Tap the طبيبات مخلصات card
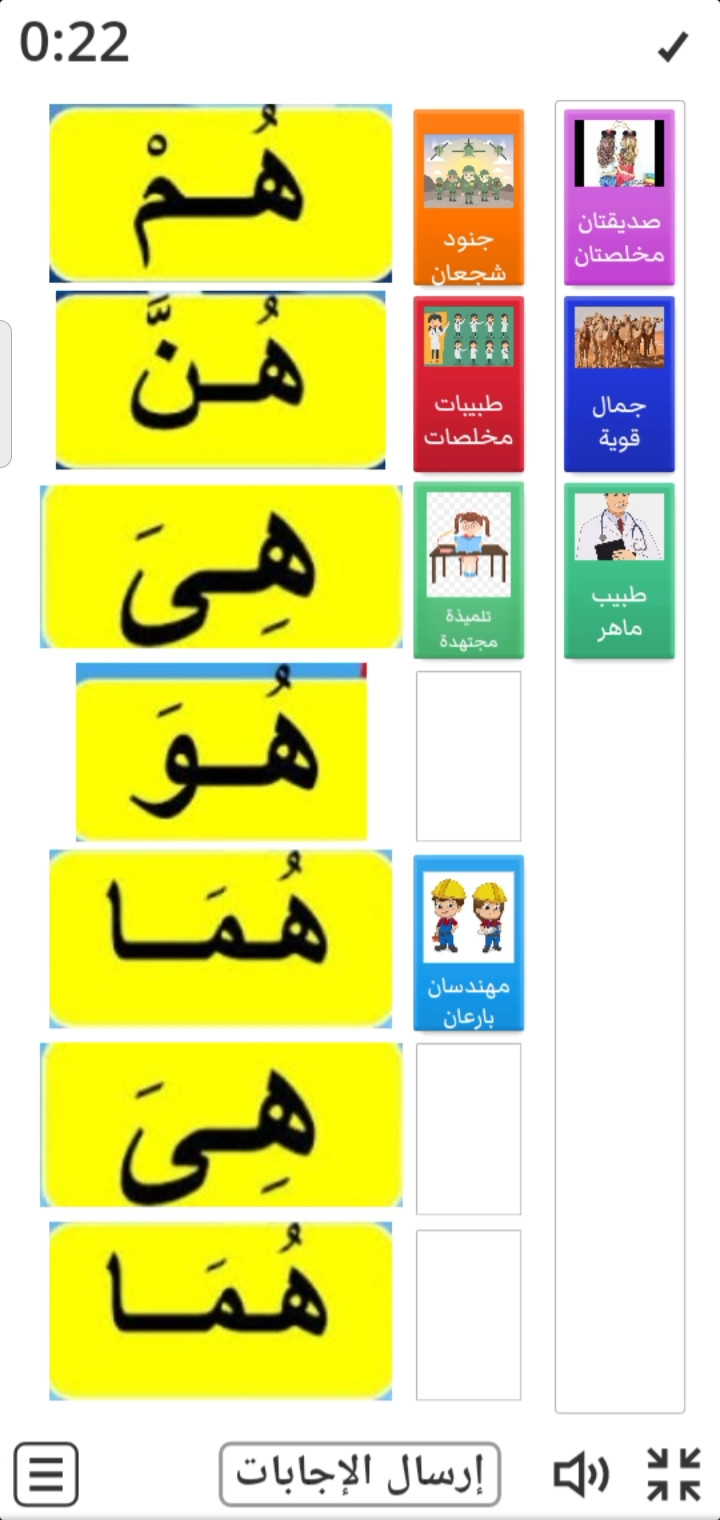This screenshot has height=1520, width=720. pyautogui.click(x=468, y=384)
